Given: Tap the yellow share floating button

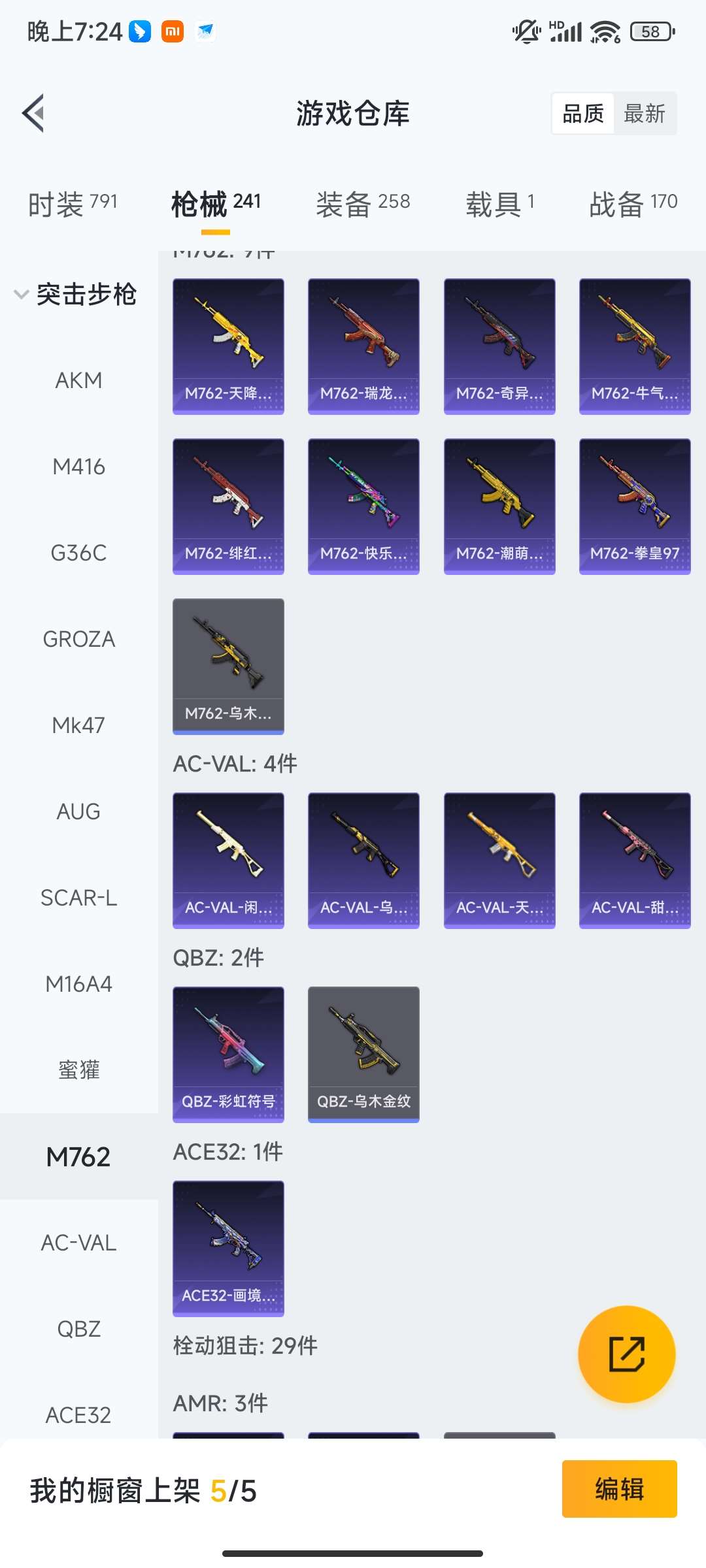Looking at the screenshot, I should point(626,1354).
